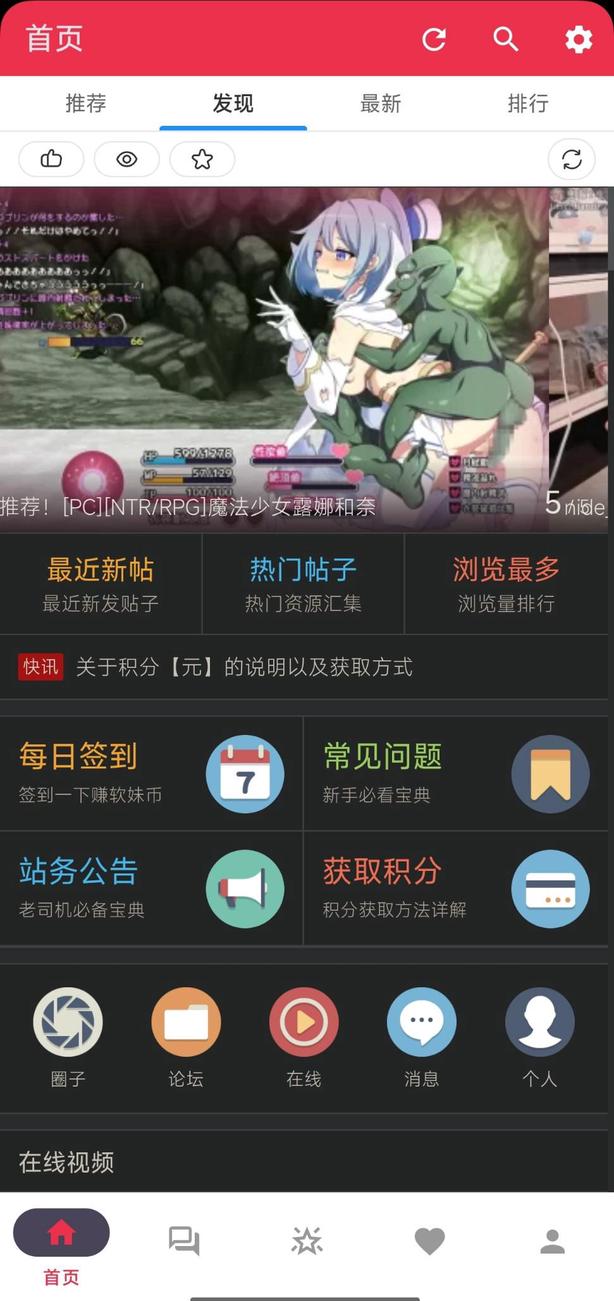Switch to the 排行 tab
The width and height of the screenshot is (614, 1301).
coord(527,104)
